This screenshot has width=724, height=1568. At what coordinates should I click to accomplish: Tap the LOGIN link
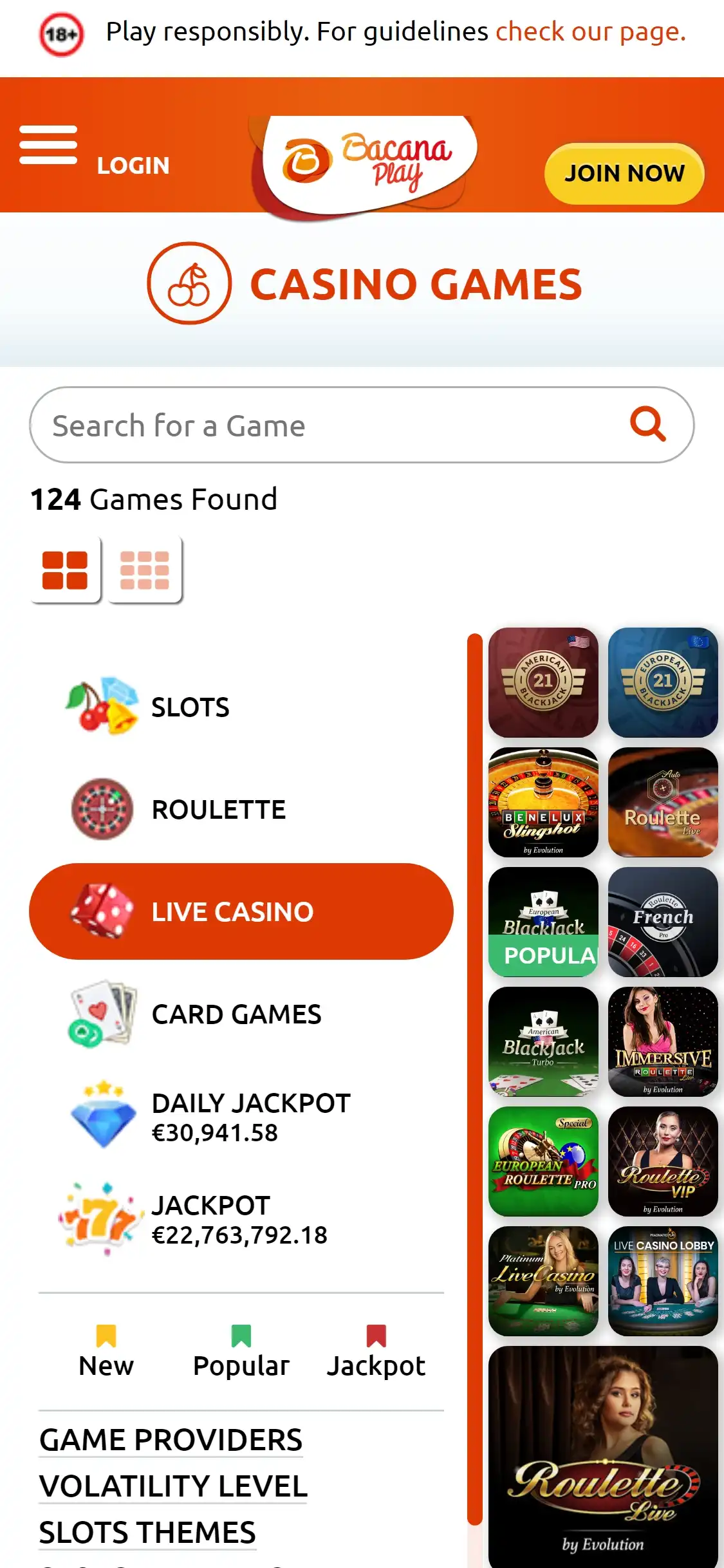coord(133,166)
